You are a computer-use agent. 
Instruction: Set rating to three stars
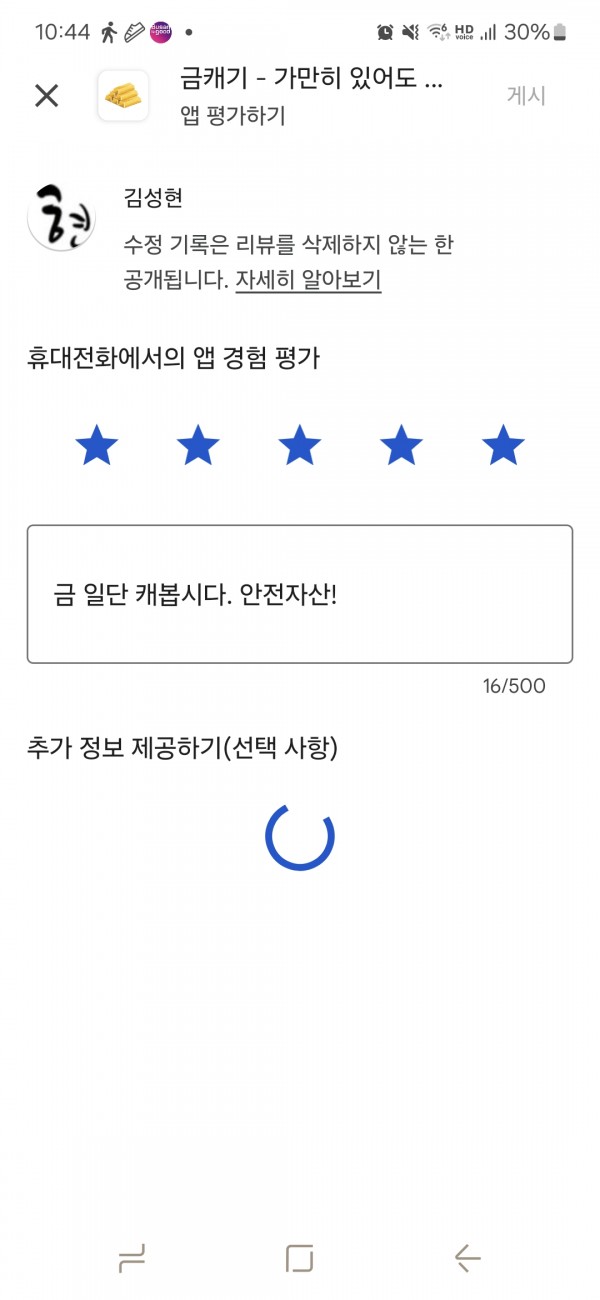coord(300,445)
